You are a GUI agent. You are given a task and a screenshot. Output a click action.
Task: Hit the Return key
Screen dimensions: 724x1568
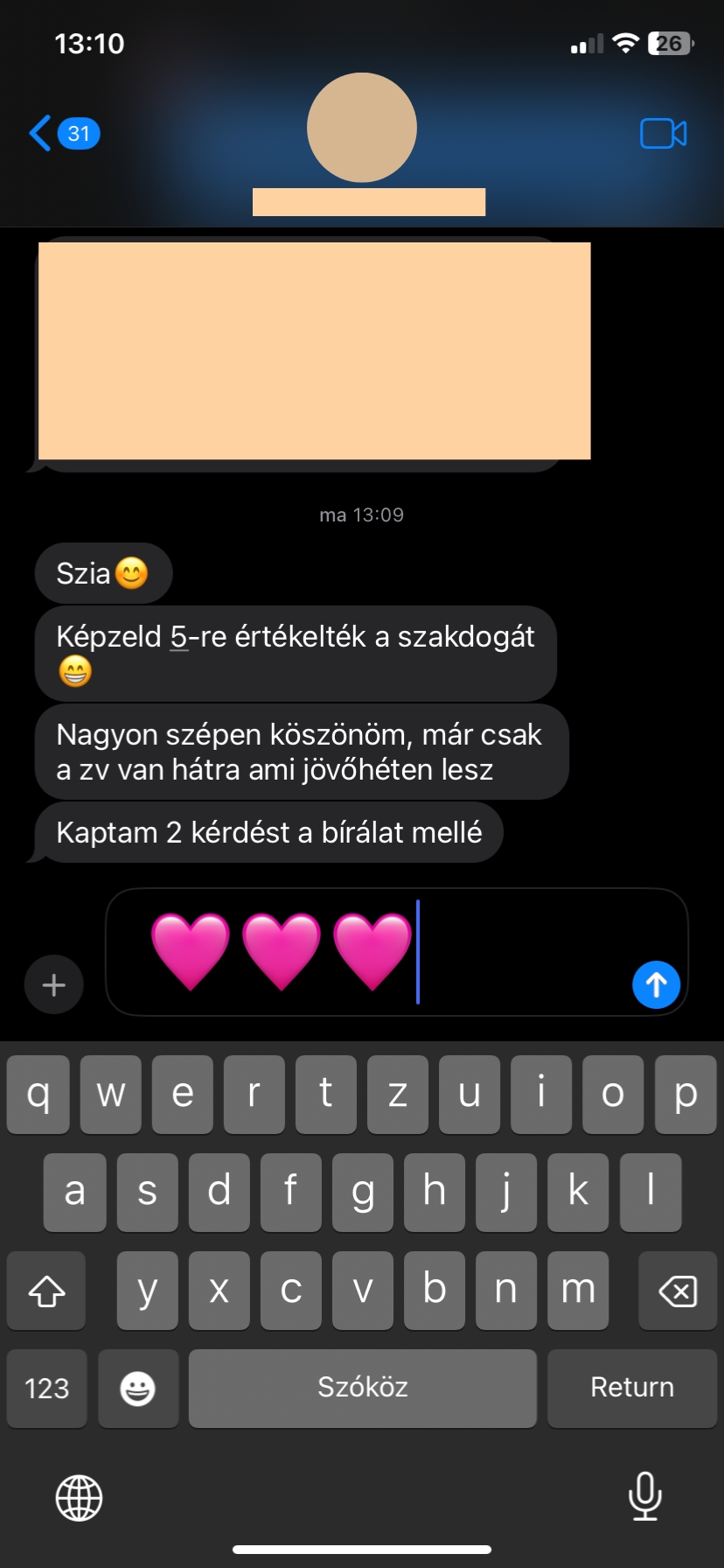coord(631,1388)
